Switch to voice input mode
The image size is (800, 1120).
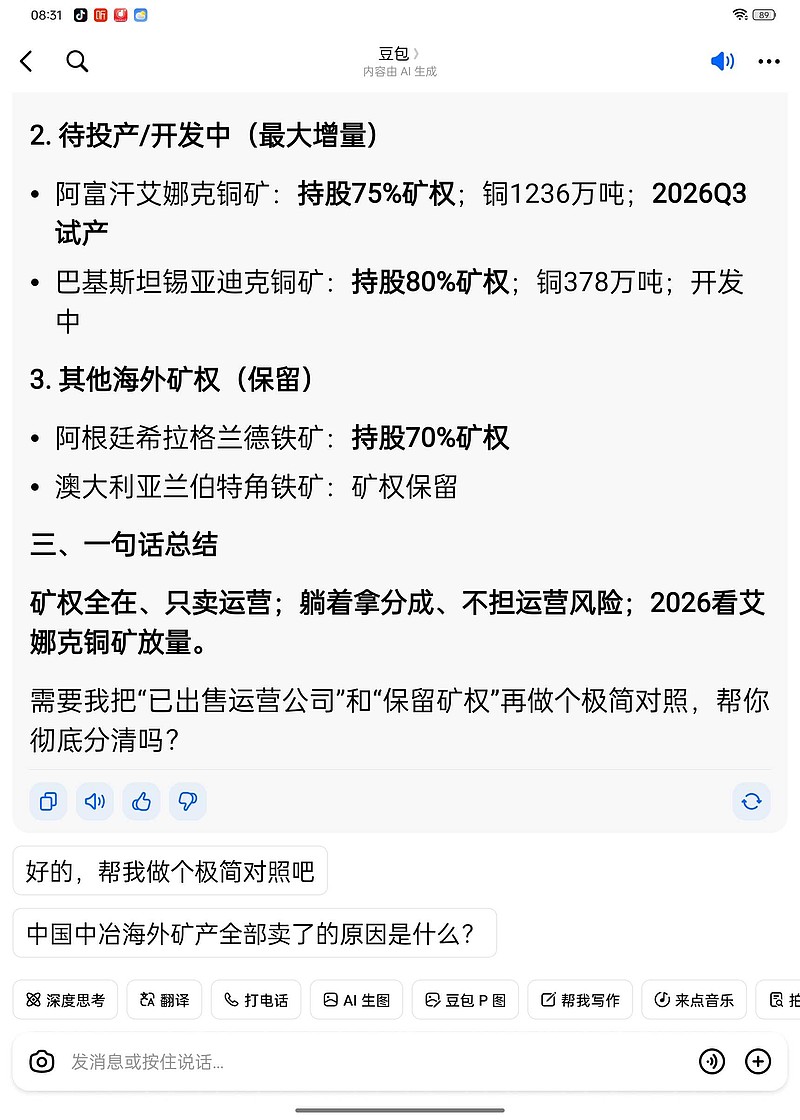click(712, 1062)
